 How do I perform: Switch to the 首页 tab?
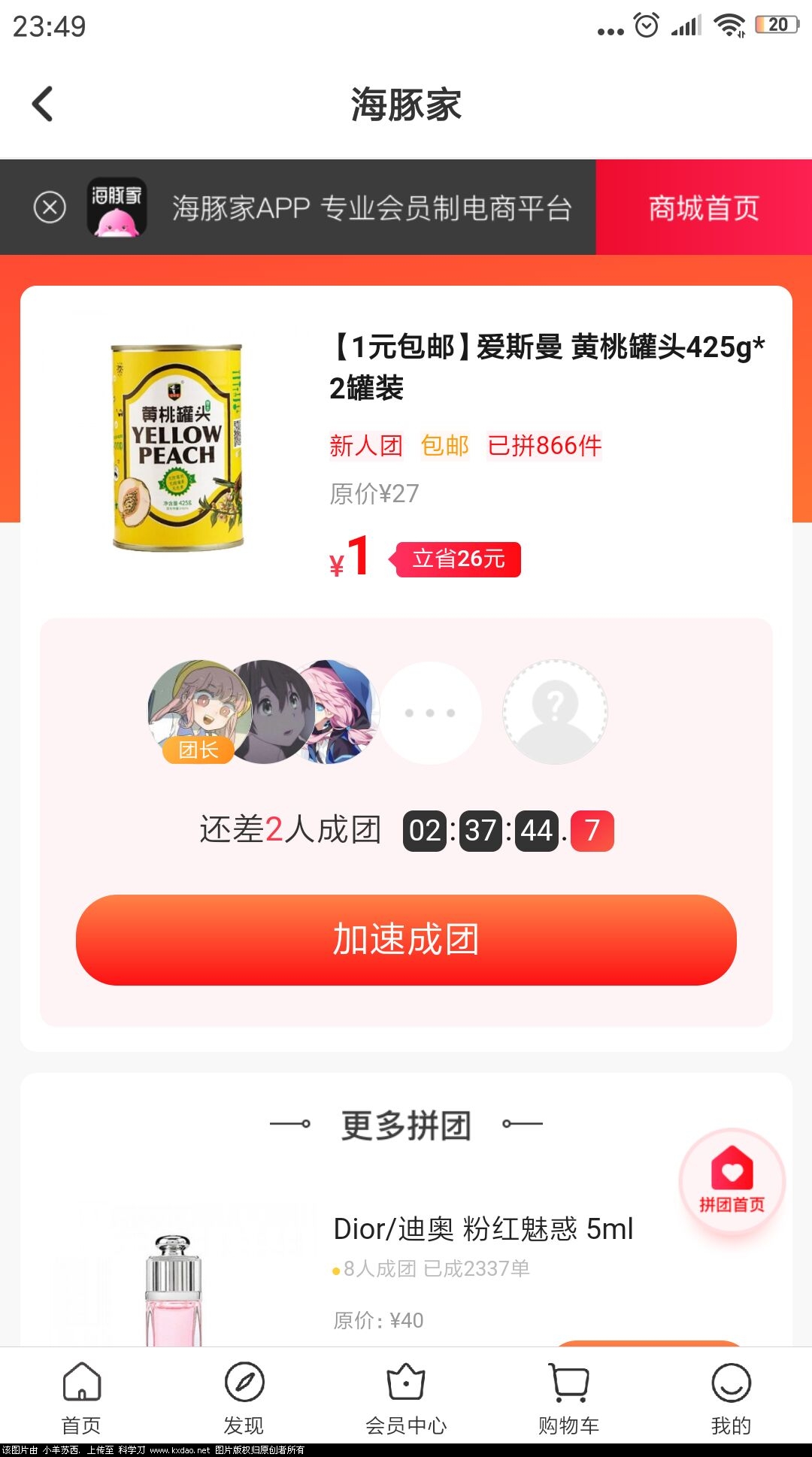[x=81, y=1397]
